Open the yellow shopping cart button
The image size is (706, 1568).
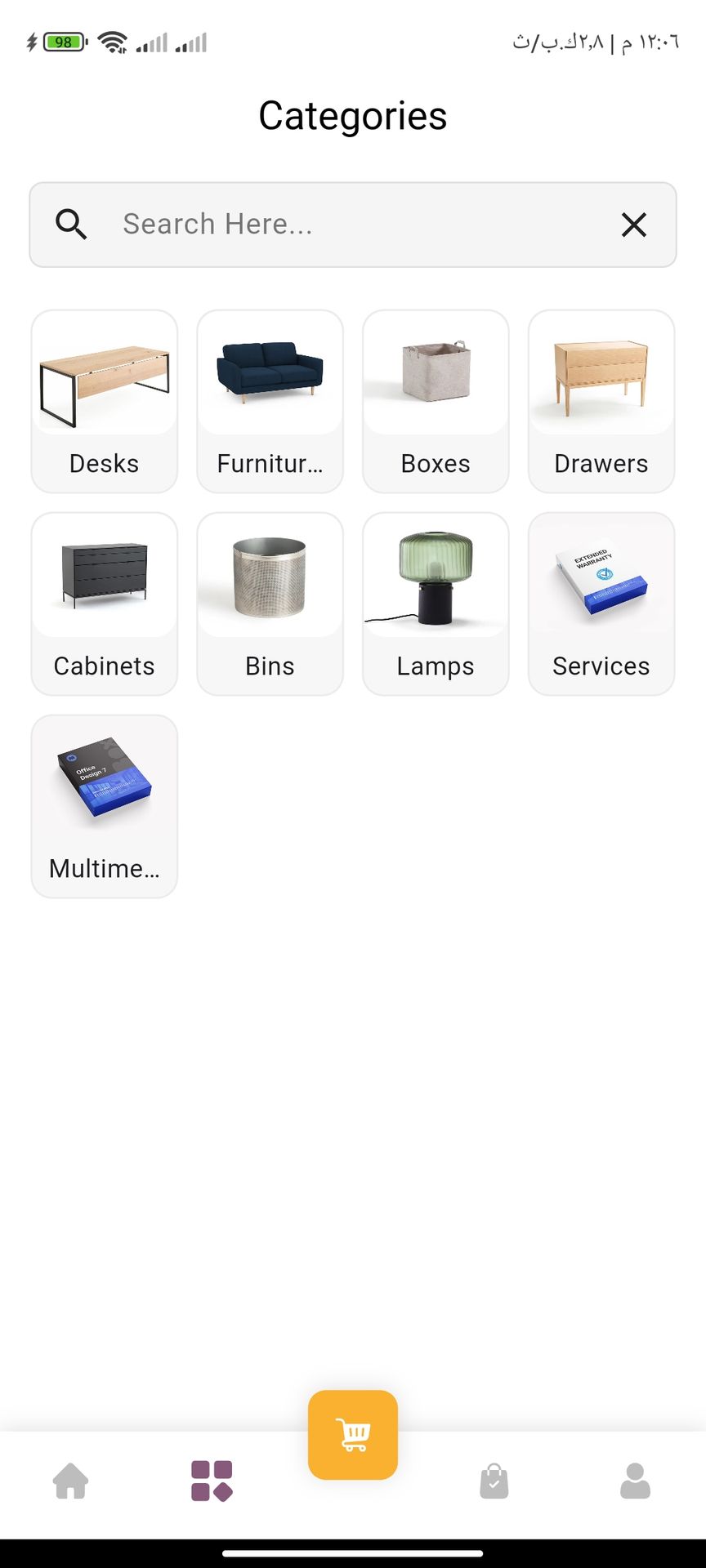coord(353,1435)
